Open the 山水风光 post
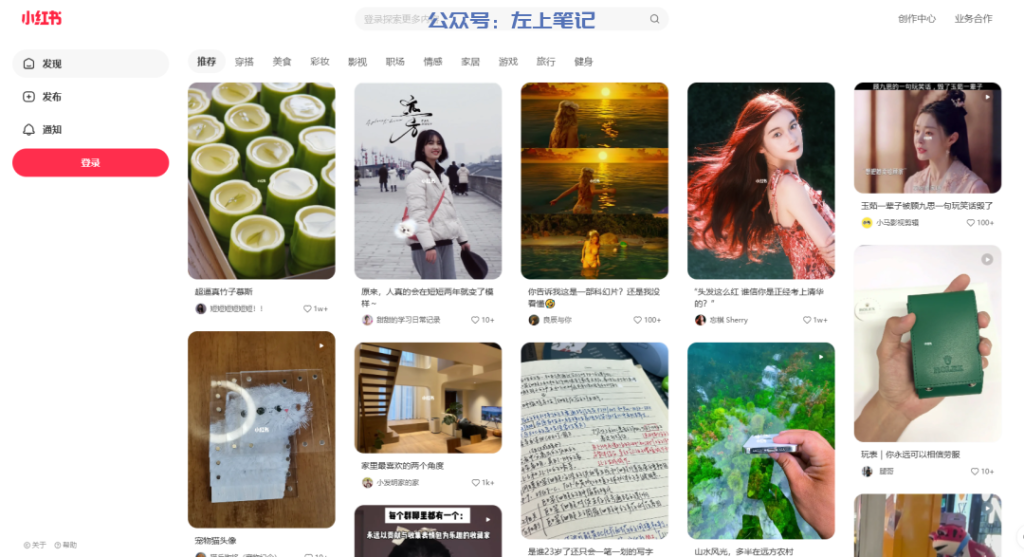 pos(760,440)
